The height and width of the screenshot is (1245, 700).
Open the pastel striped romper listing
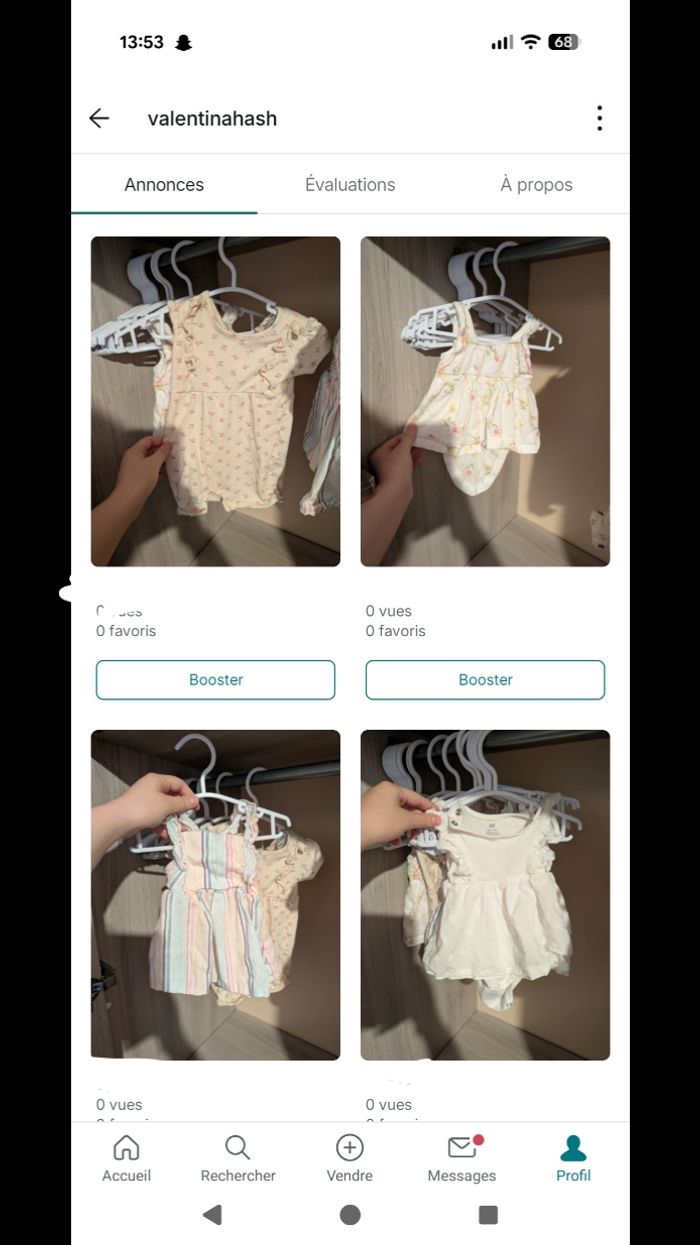coord(215,894)
